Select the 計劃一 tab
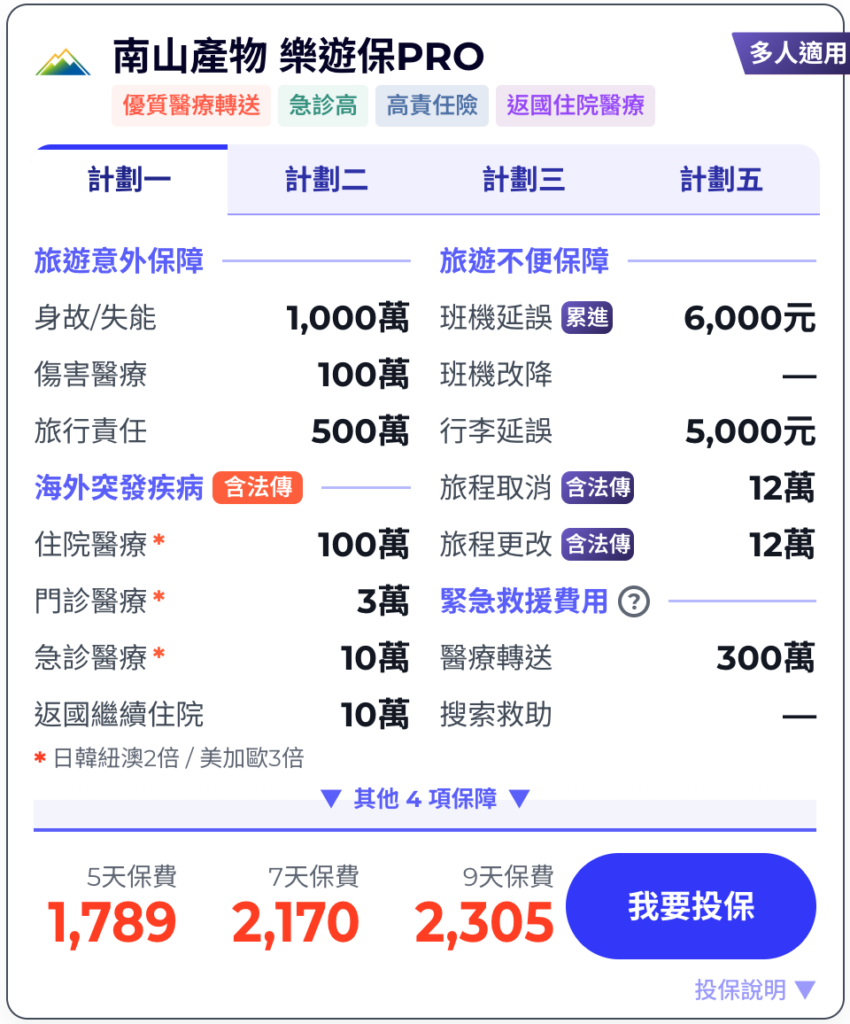The height and width of the screenshot is (1024, 850). (x=130, y=180)
